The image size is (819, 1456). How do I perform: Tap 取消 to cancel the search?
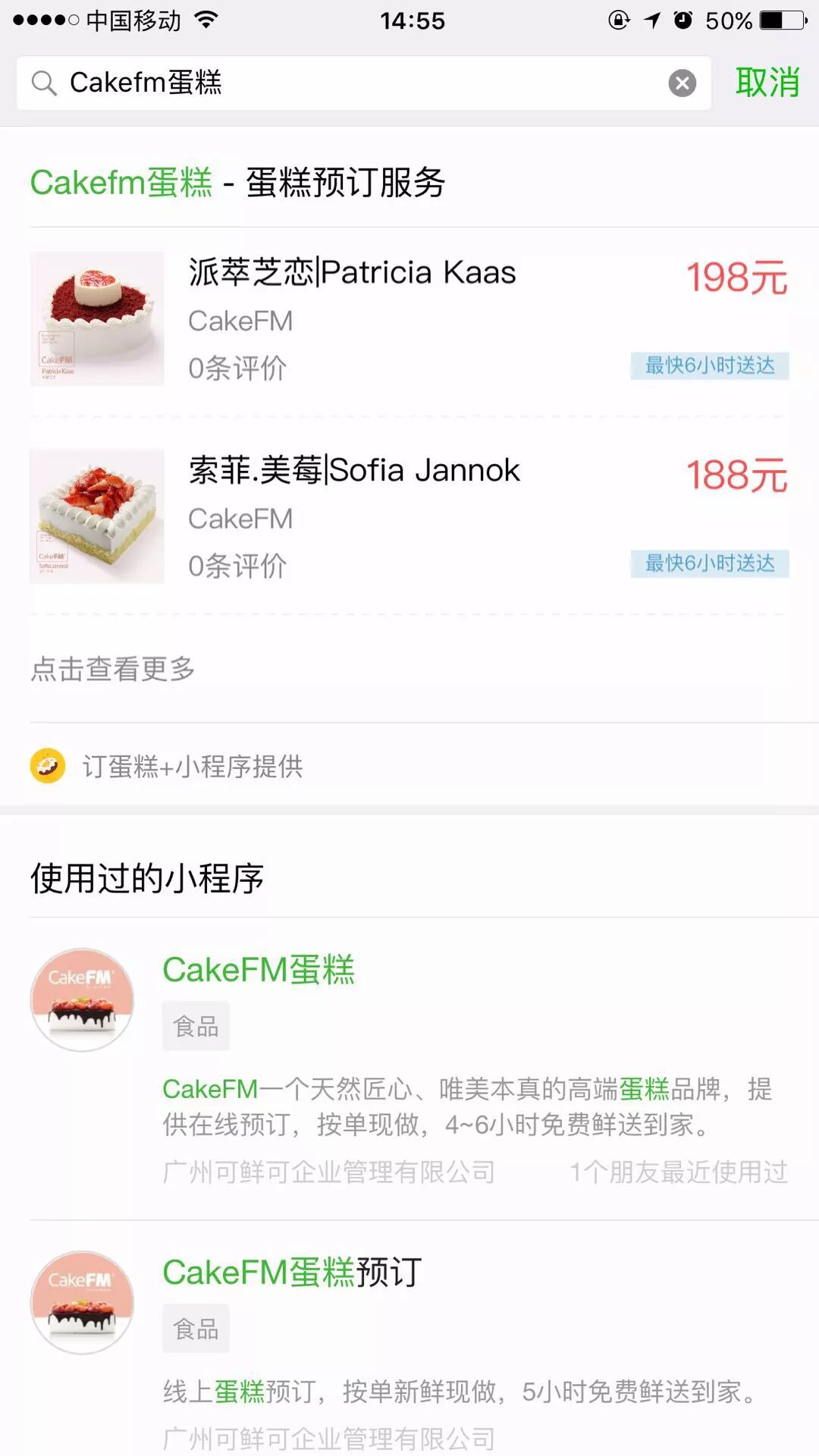(x=767, y=83)
